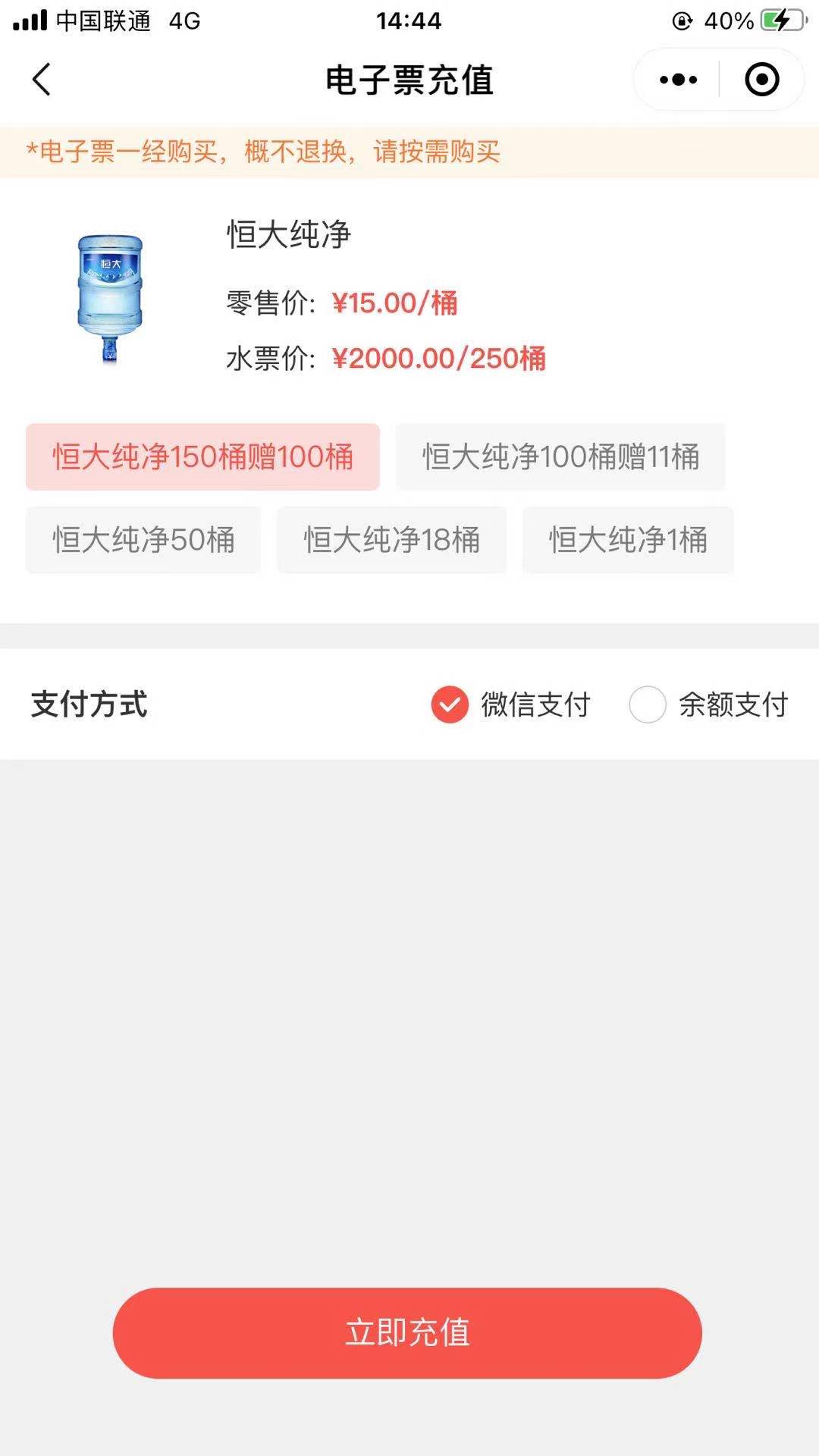819x1456 pixels.
Task: Pick the 恒大纯净50桶 ticket option
Action: 143,540
